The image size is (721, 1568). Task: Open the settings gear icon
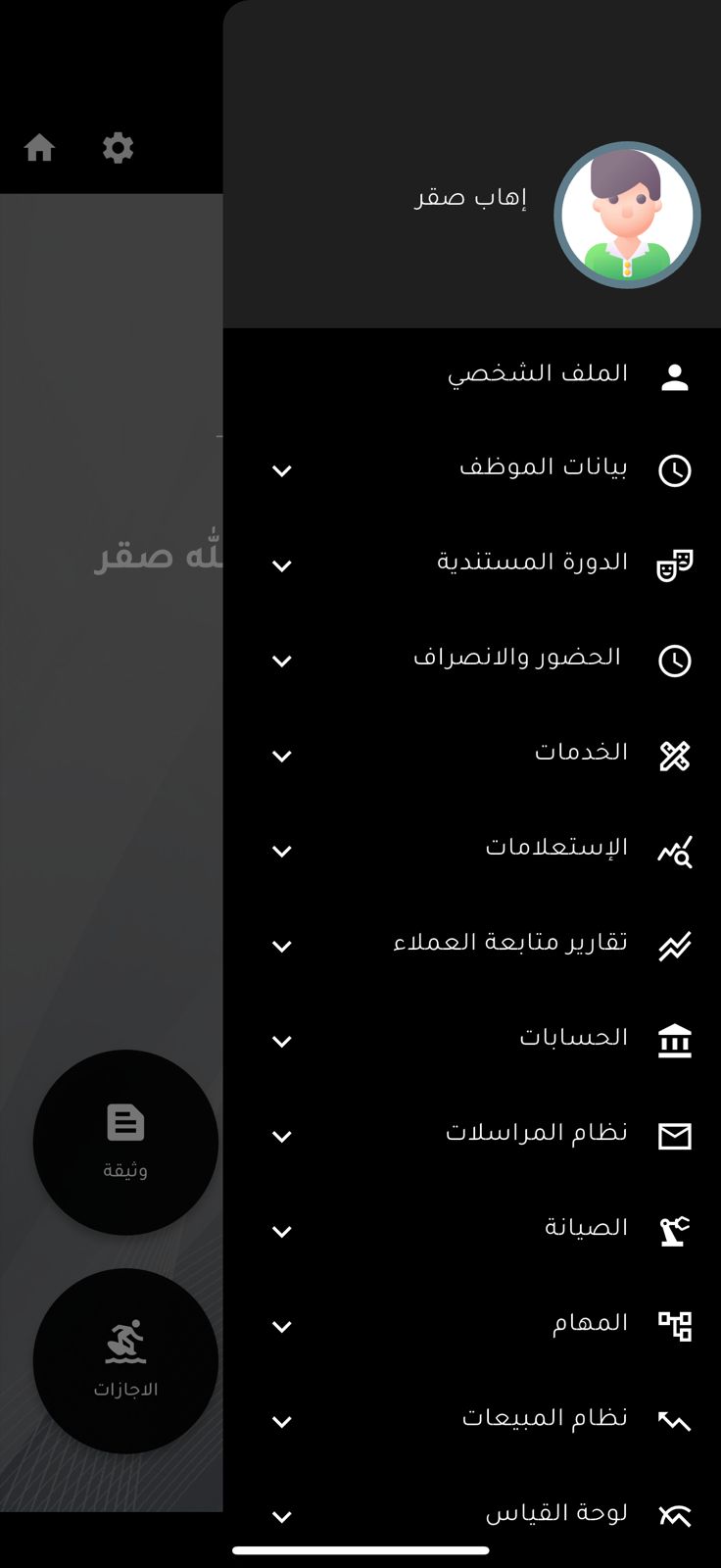[118, 148]
